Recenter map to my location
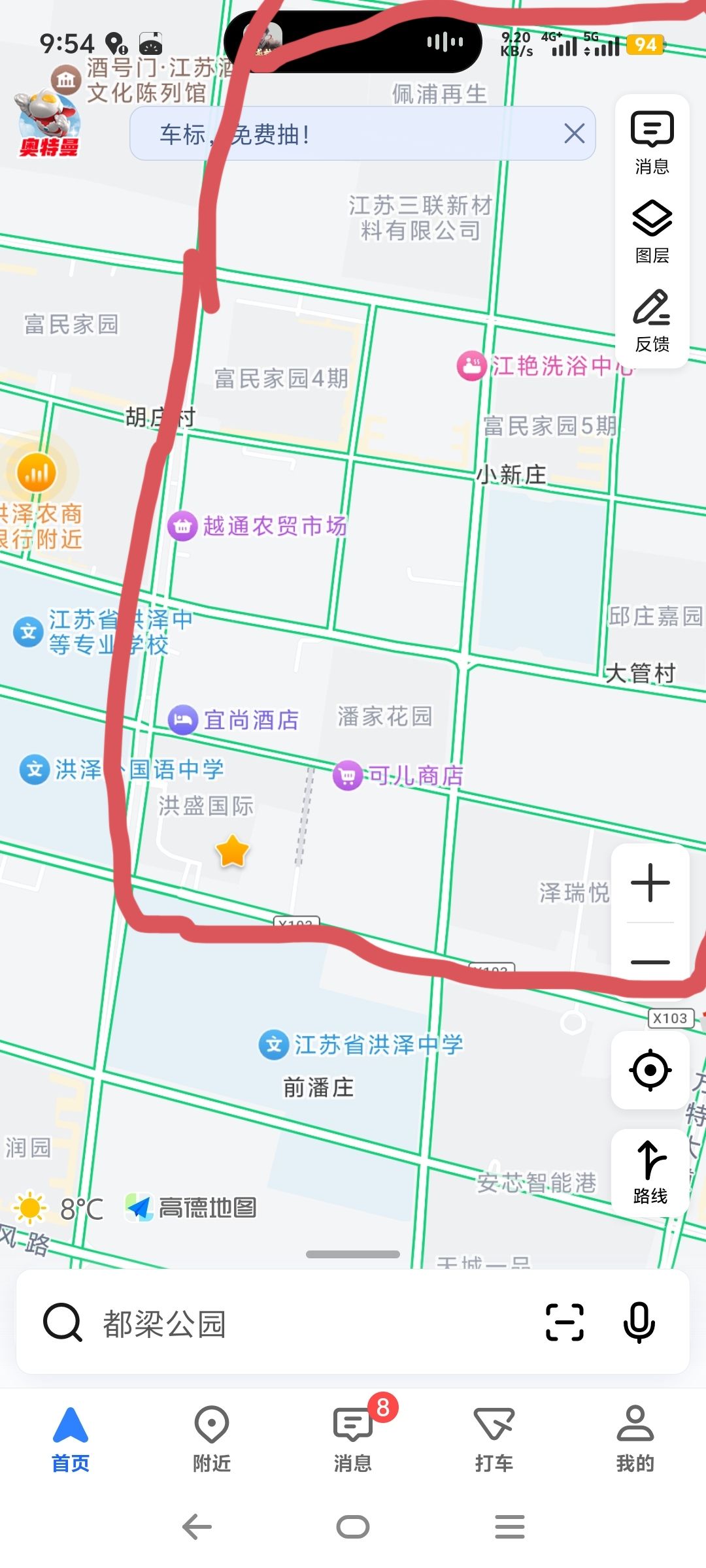706x1568 pixels. [650, 1070]
